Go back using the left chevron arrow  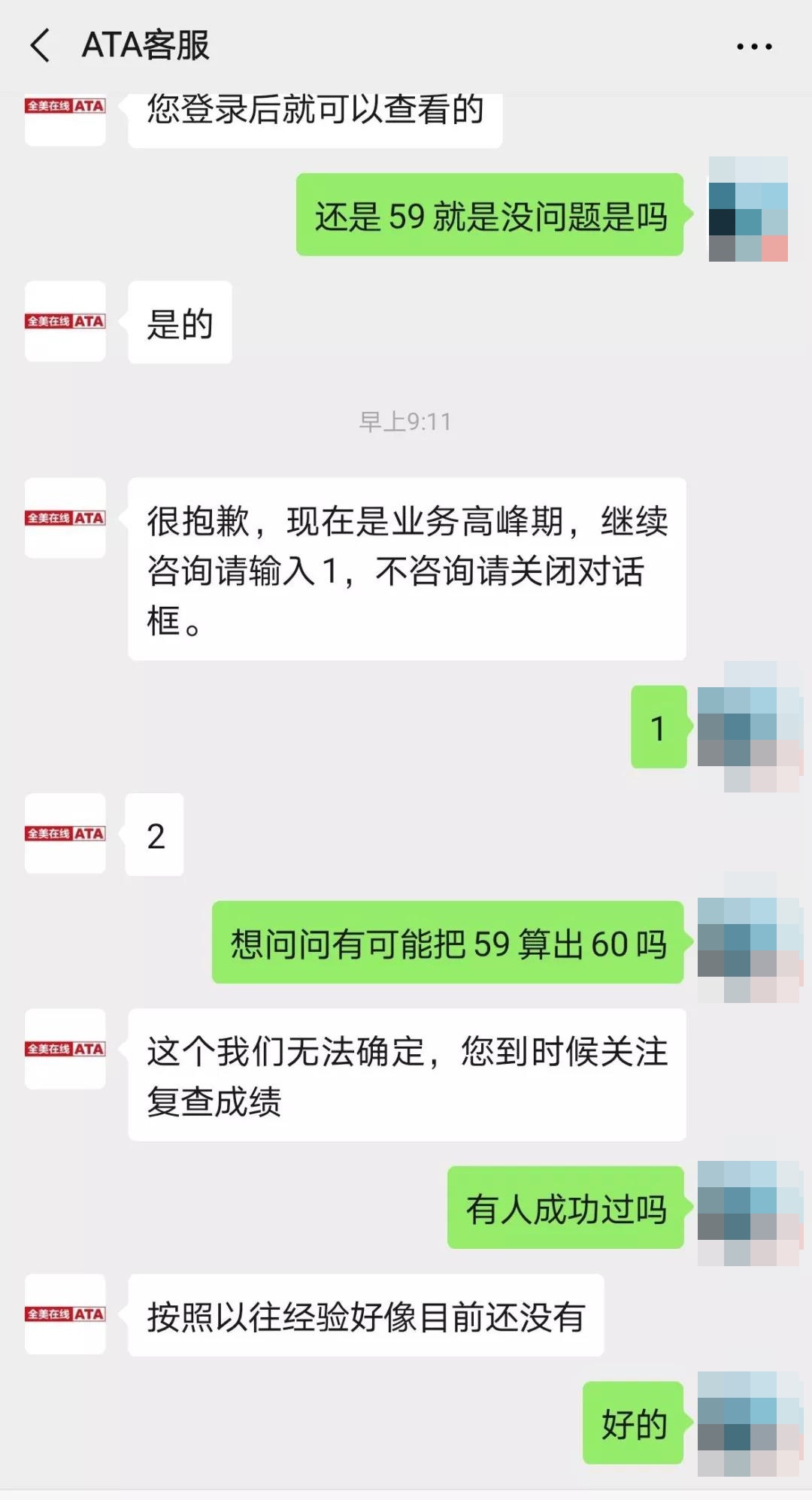(39, 47)
